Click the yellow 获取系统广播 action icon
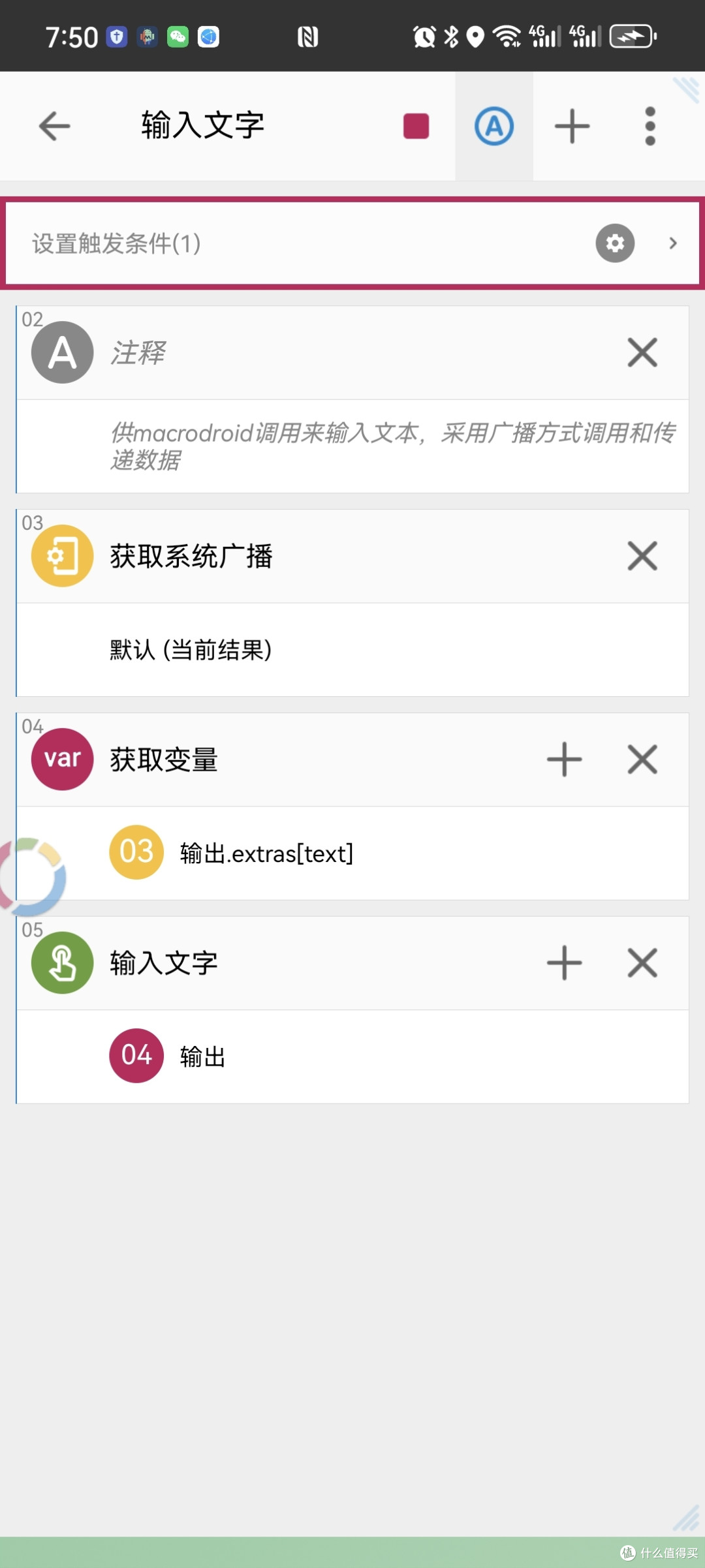This screenshot has width=705, height=1568. (x=61, y=557)
